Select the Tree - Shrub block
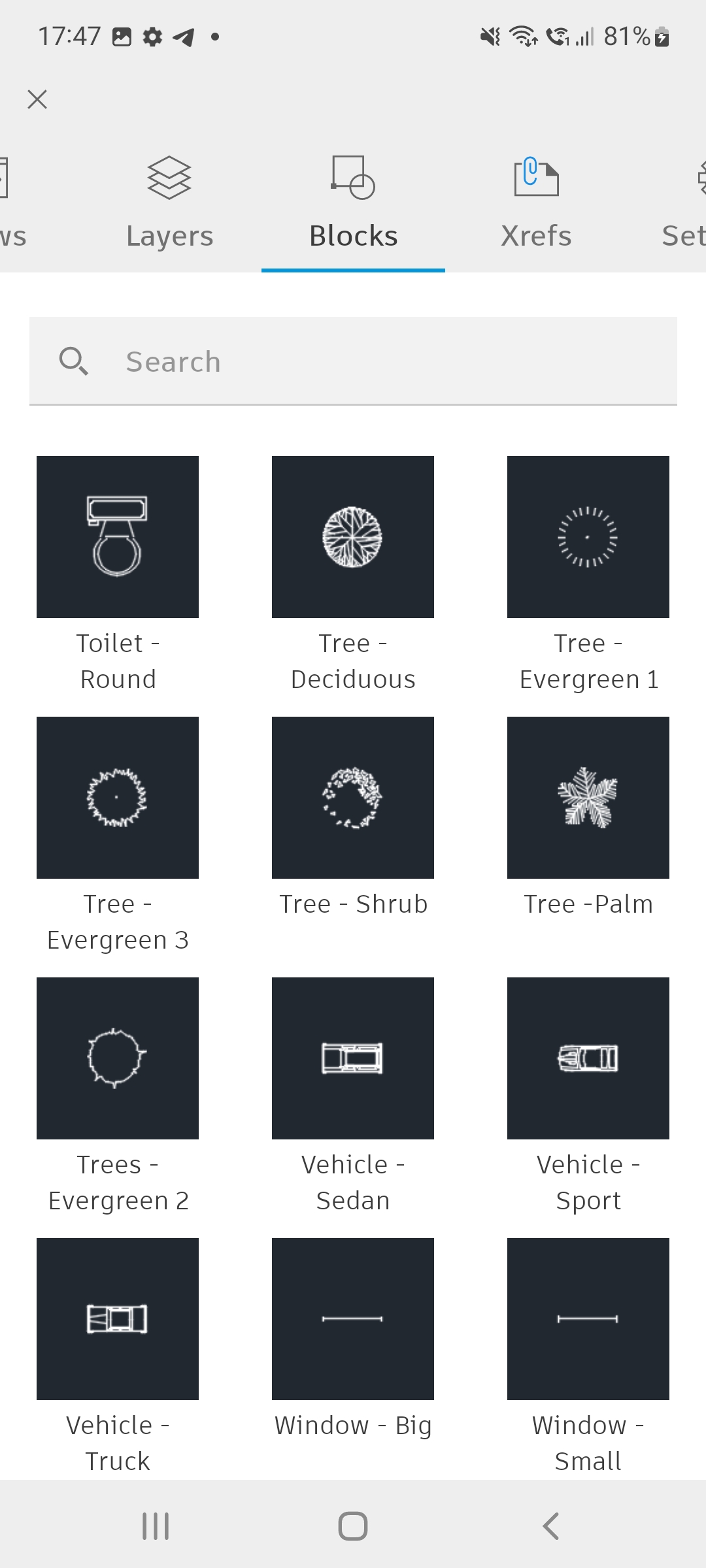 [x=353, y=798]
